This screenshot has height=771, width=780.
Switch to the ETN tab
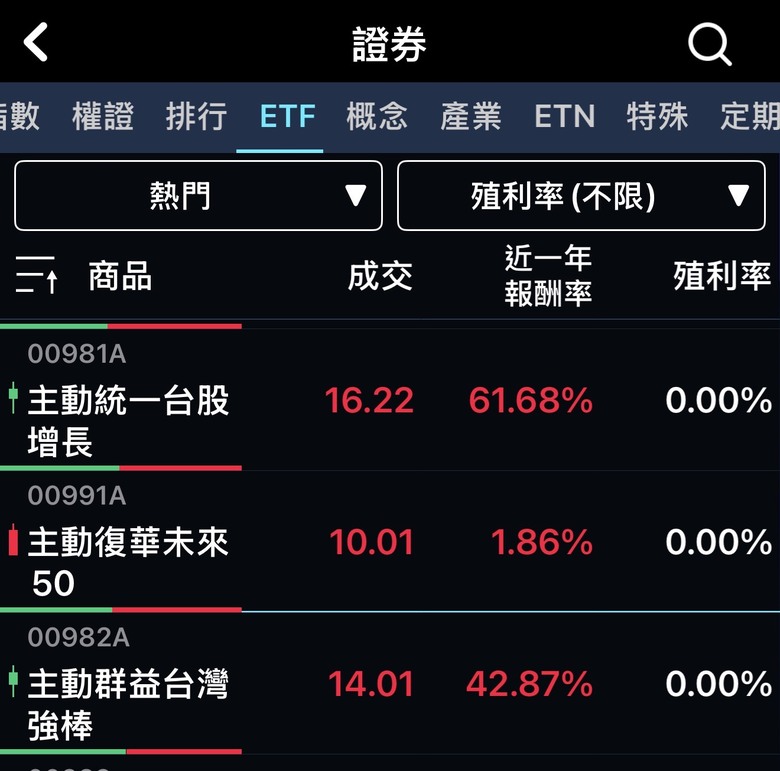click(x=564, y=117)
